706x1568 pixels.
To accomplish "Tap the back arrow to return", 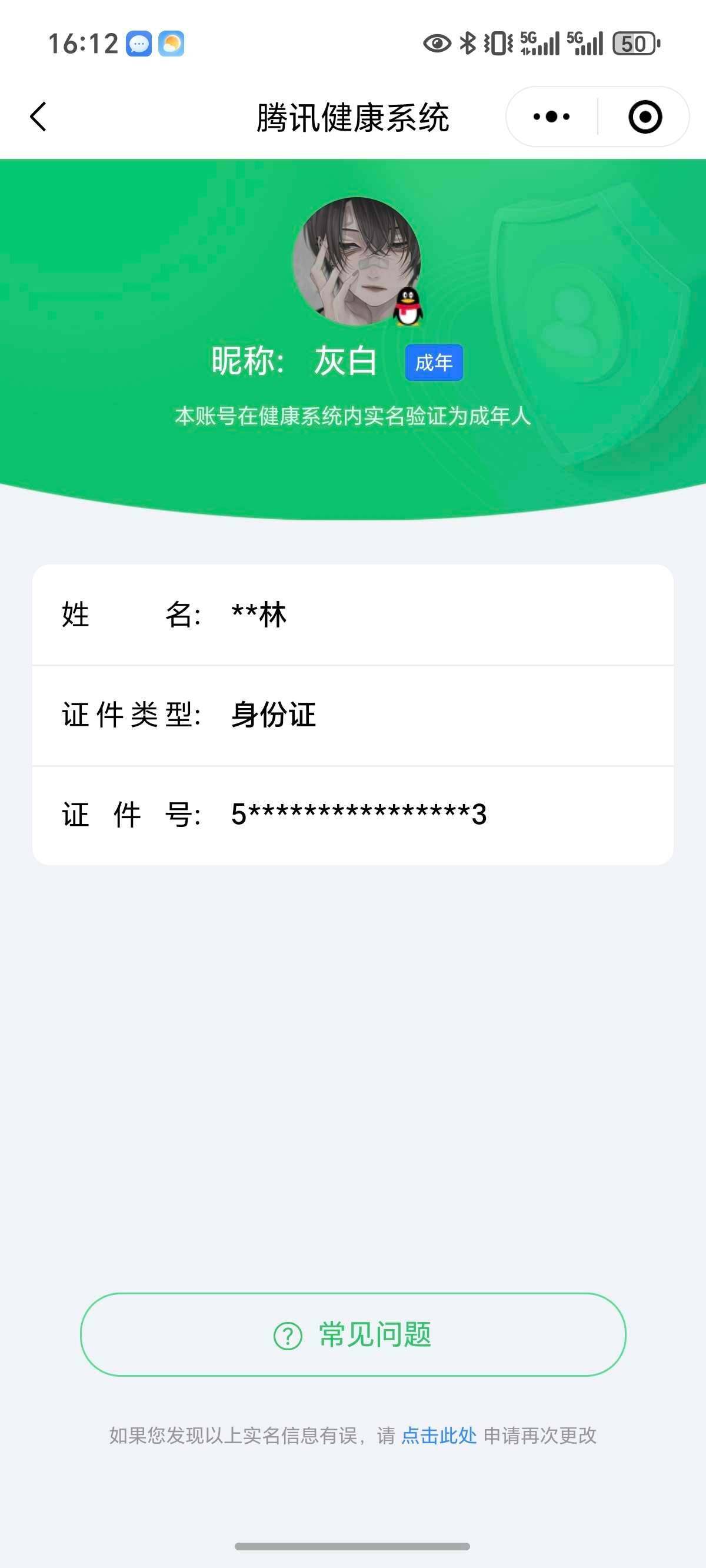I will point(38,117).
